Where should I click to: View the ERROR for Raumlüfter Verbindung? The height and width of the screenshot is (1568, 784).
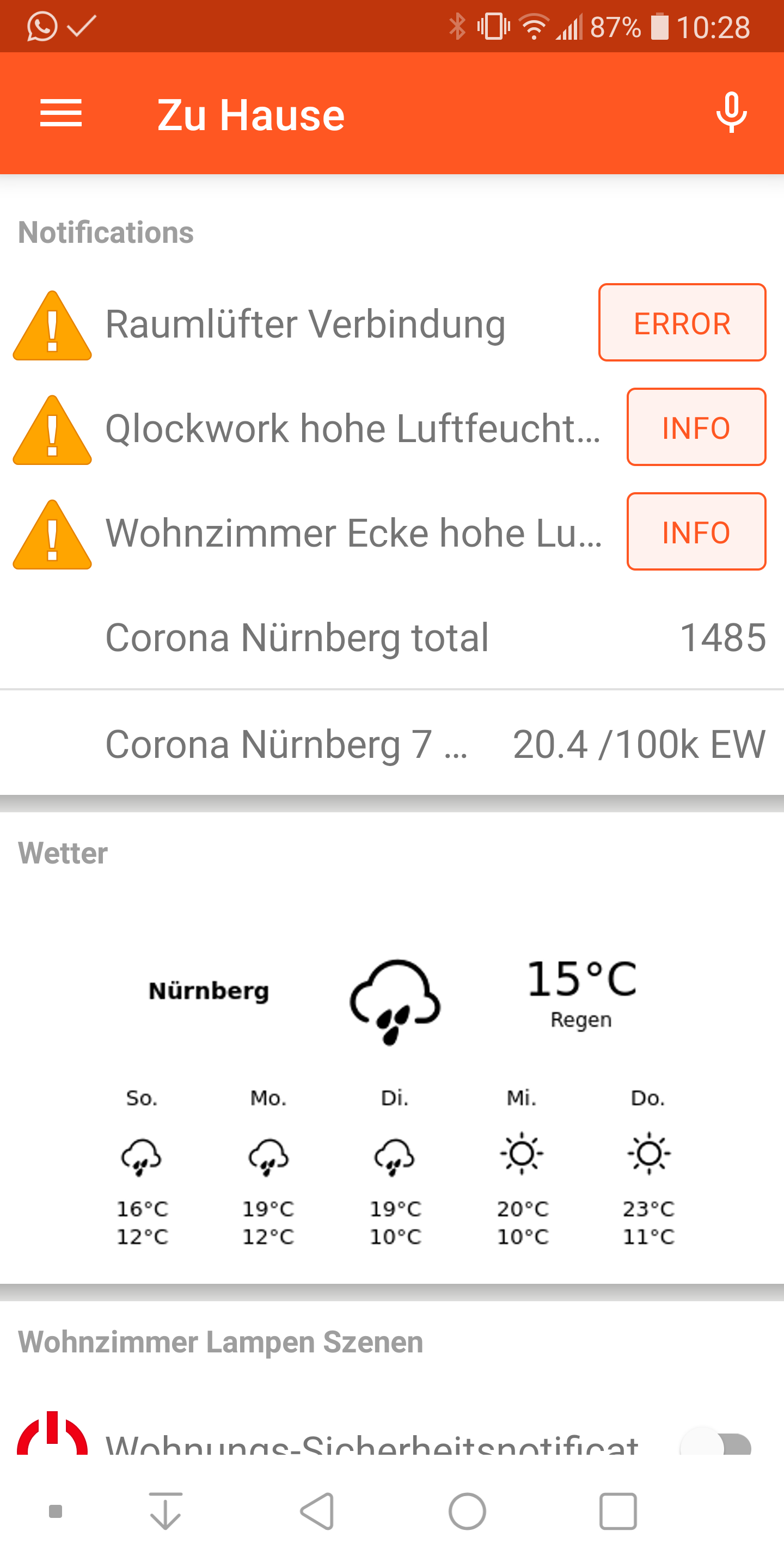click(682, 323)
